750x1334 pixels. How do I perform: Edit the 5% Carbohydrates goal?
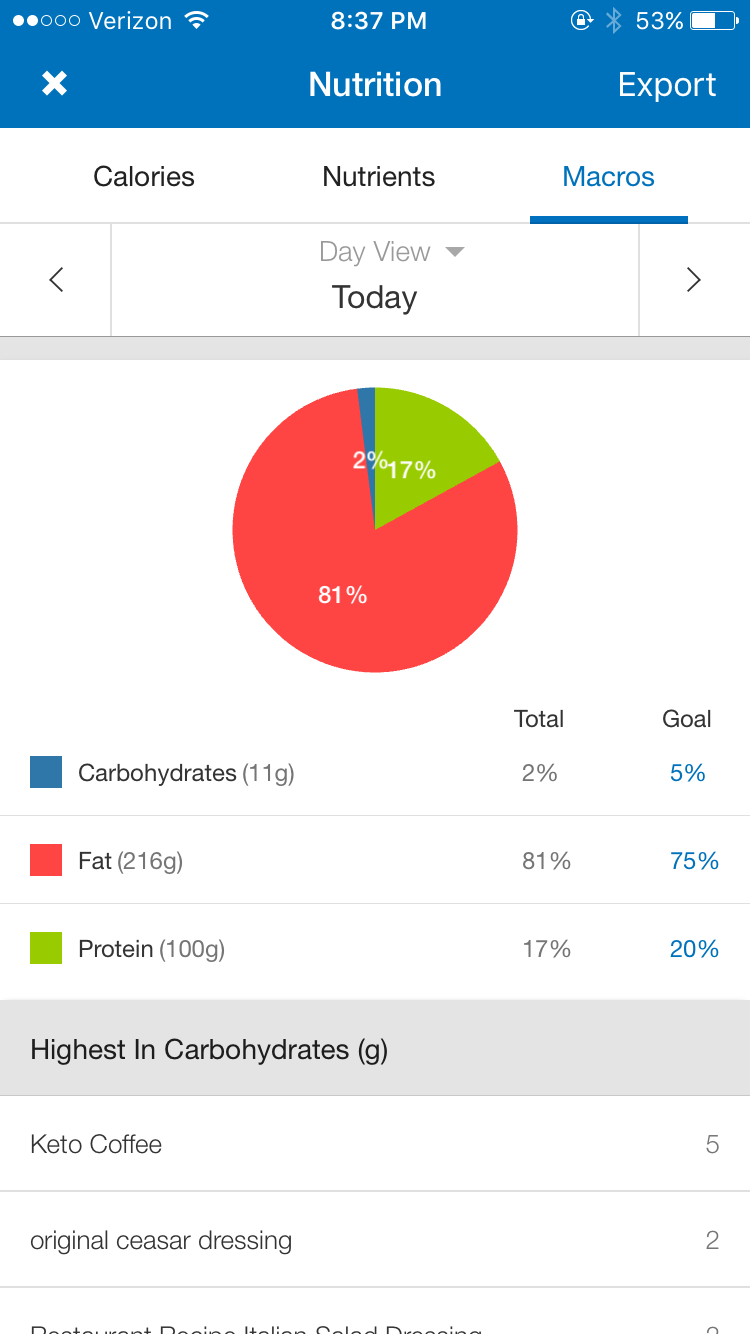[x=688, y=773]
